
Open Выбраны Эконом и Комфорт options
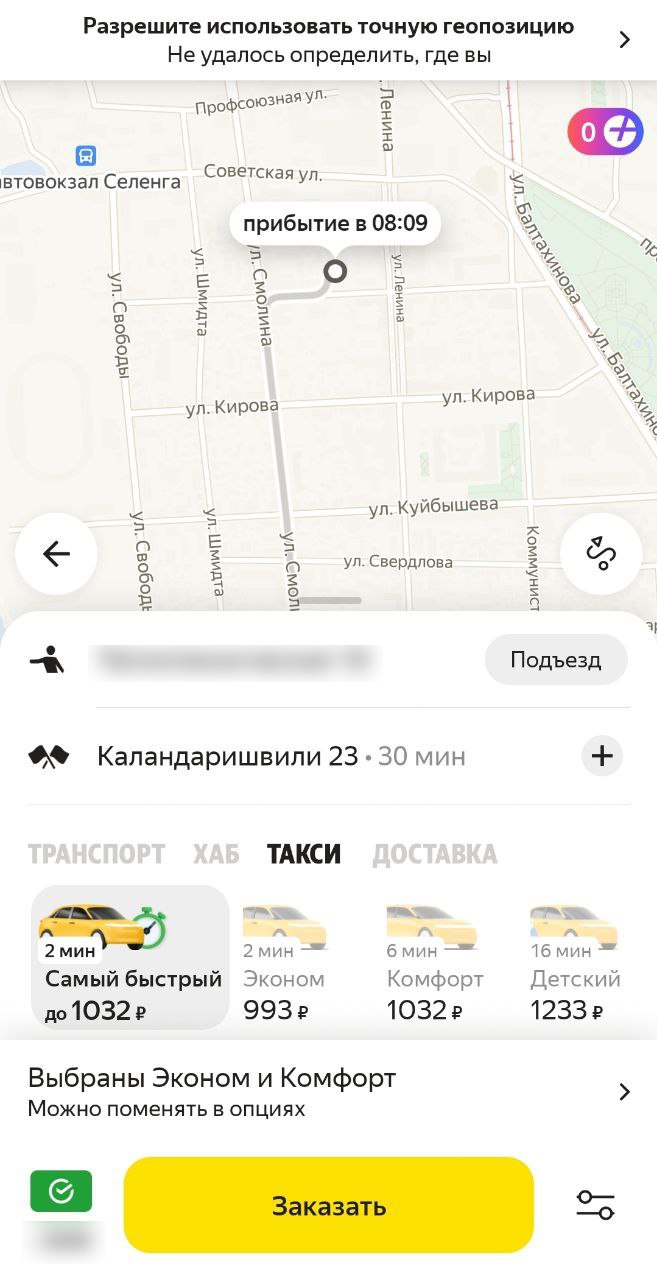pos(328,1091)
